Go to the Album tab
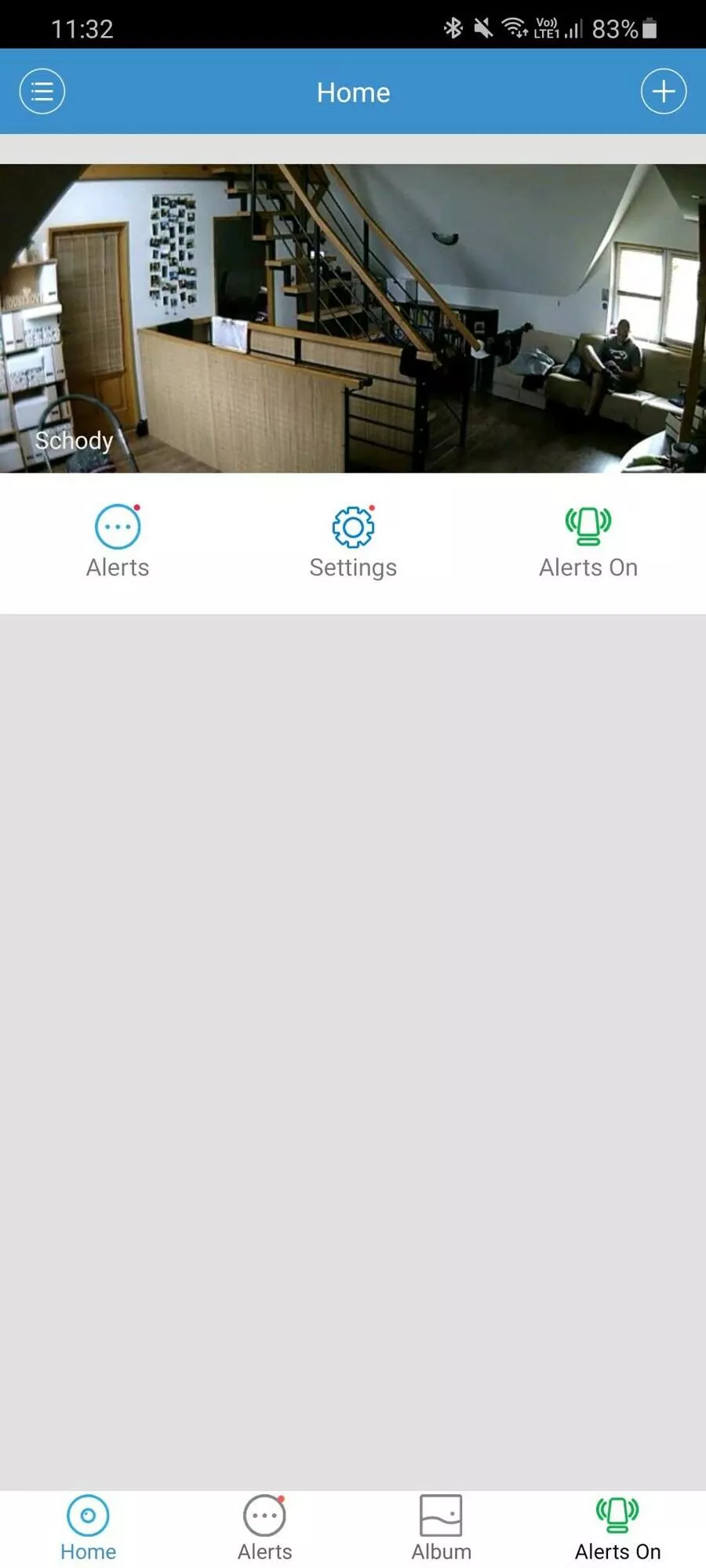 pos(441,1528)
